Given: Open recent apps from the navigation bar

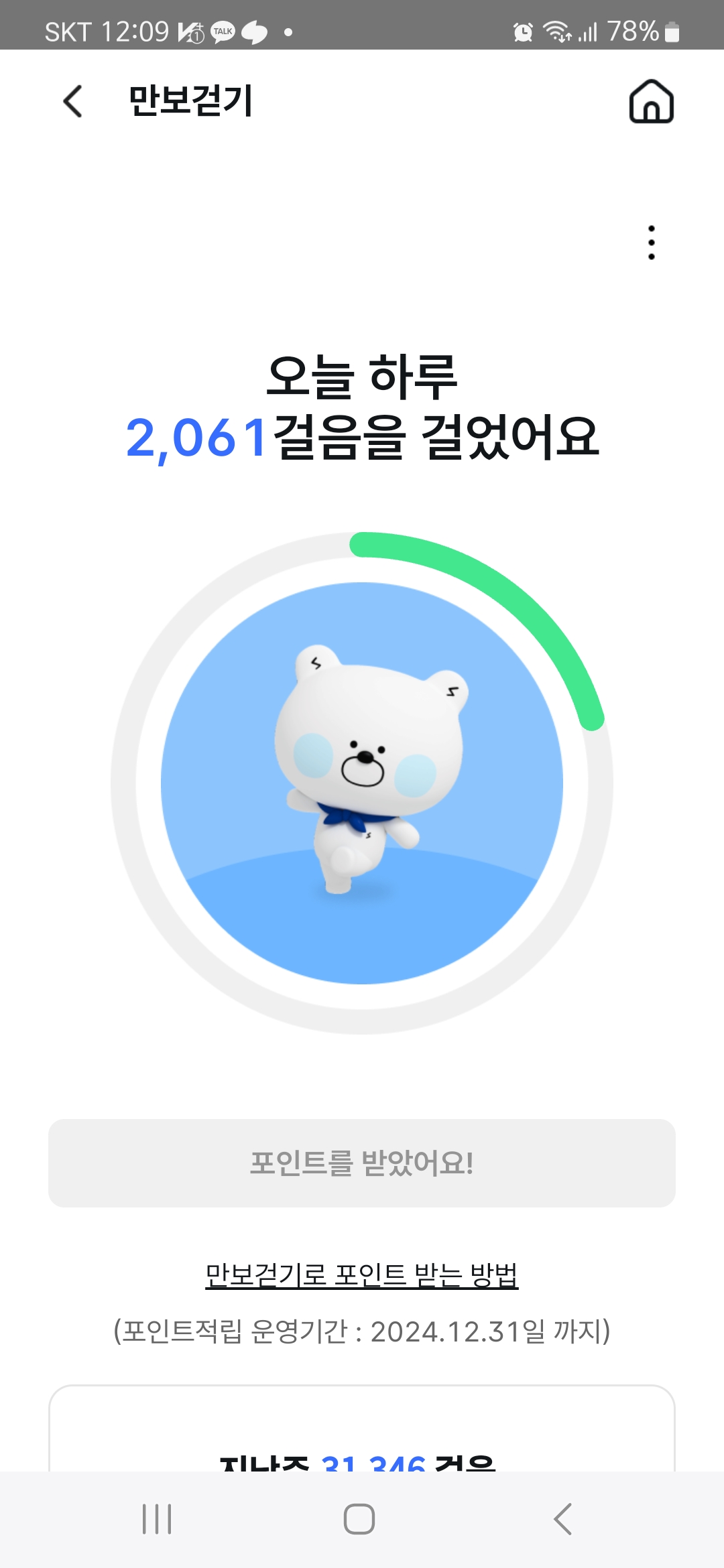Looking at the screenshot, I should click(x=157, y=1519).
